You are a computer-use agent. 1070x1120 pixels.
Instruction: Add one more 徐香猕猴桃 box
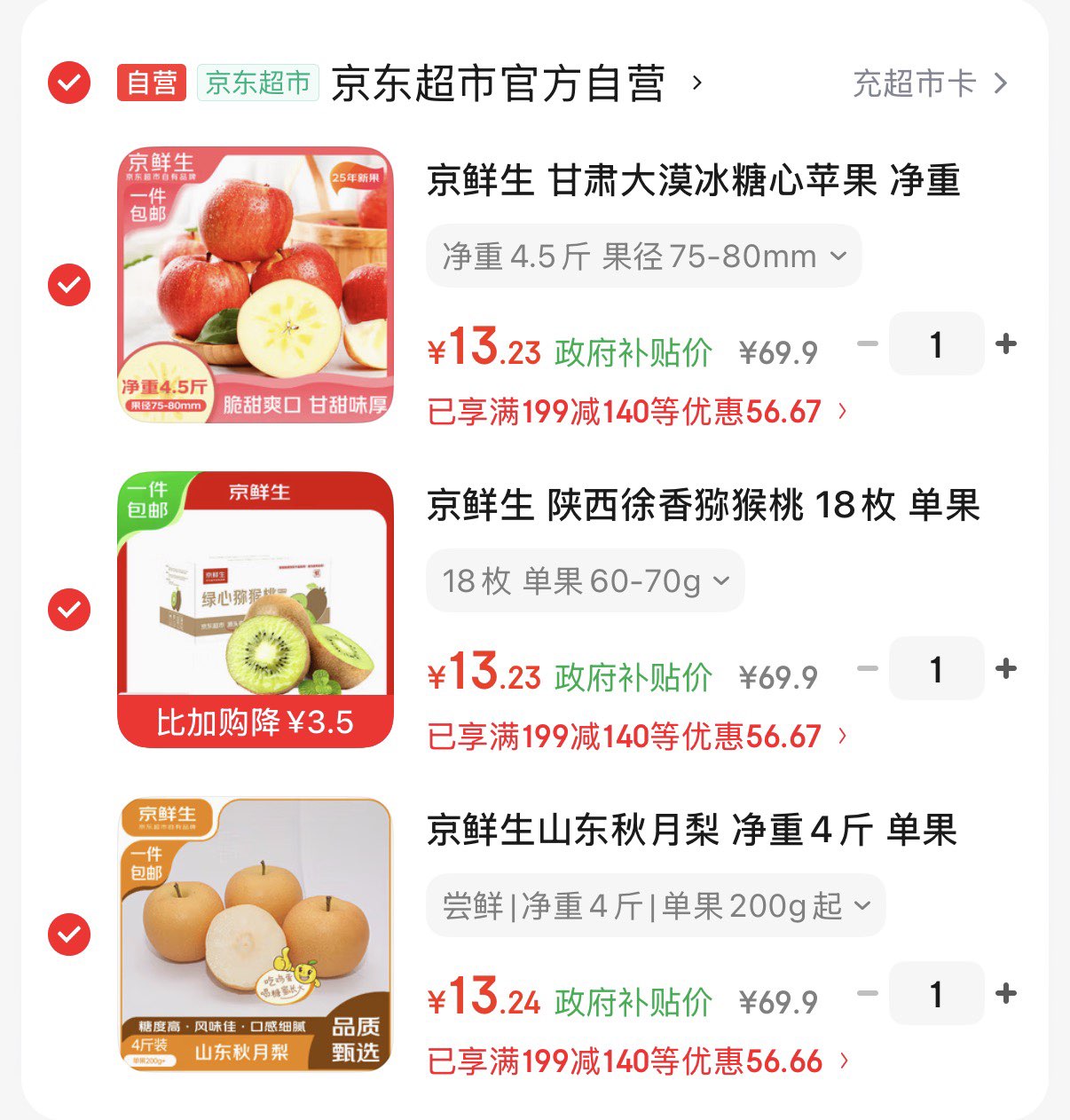tap(1006, 668)
